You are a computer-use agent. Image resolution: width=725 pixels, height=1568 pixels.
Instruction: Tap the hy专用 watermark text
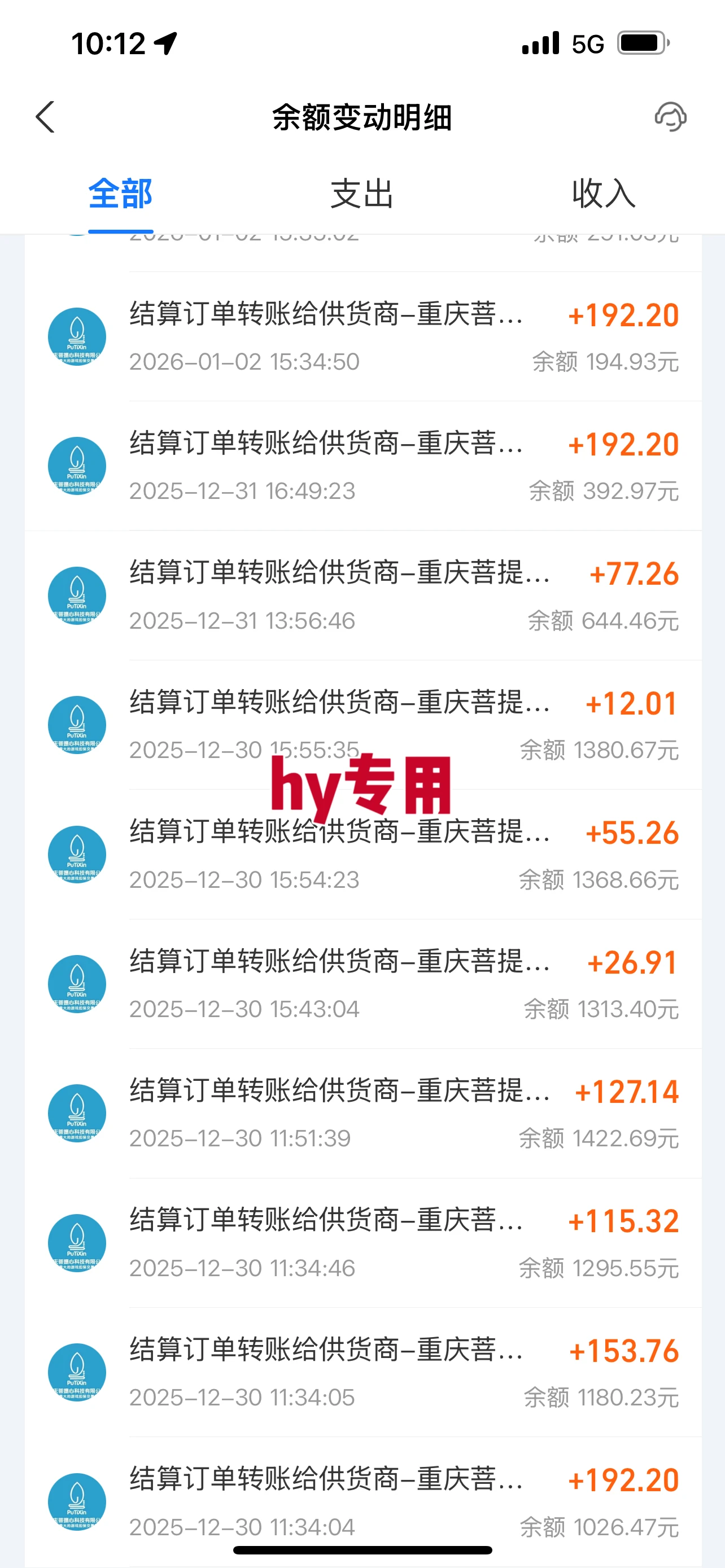361,786
